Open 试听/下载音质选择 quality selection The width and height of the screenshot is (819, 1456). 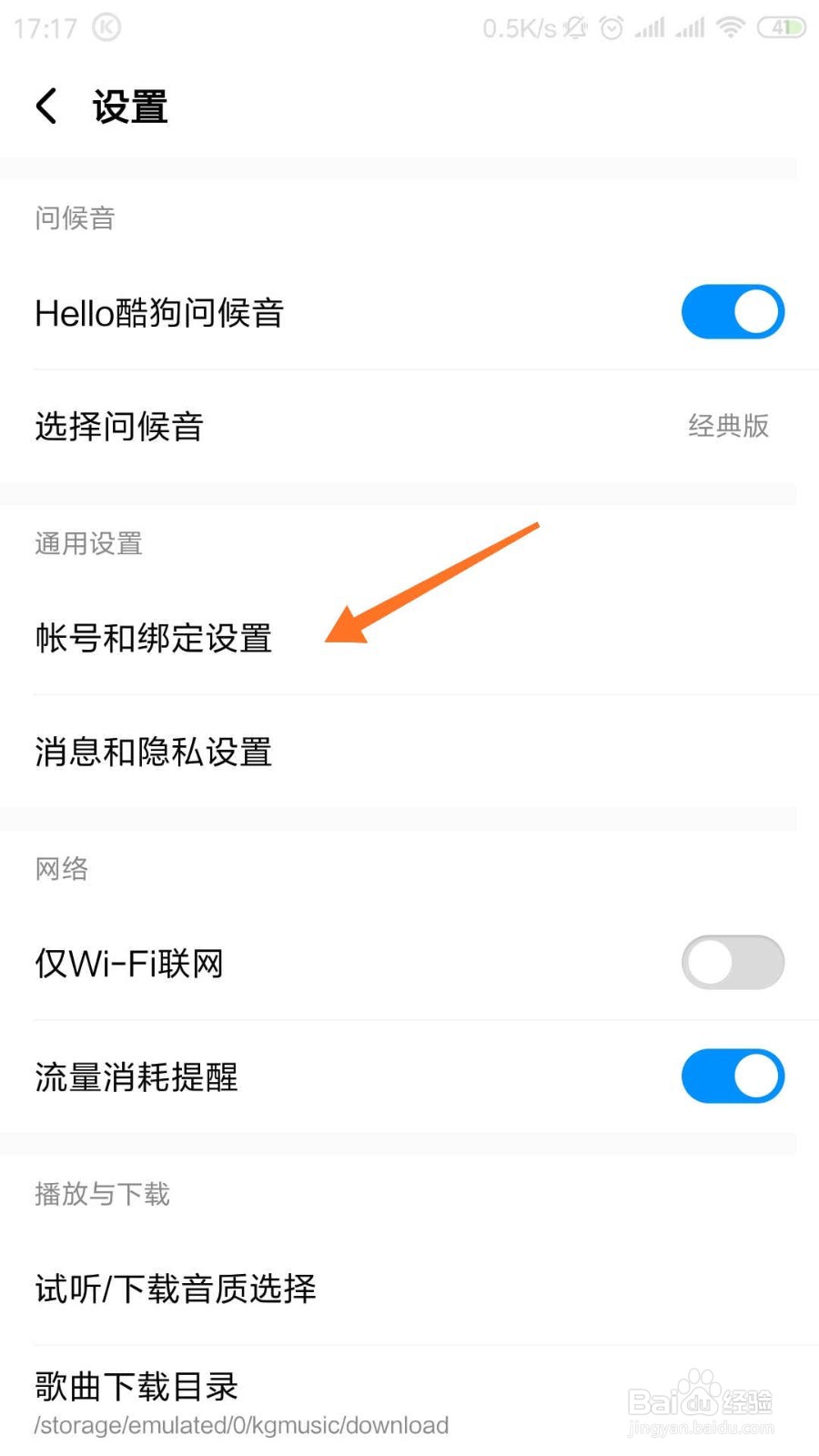click(175, 1288)
